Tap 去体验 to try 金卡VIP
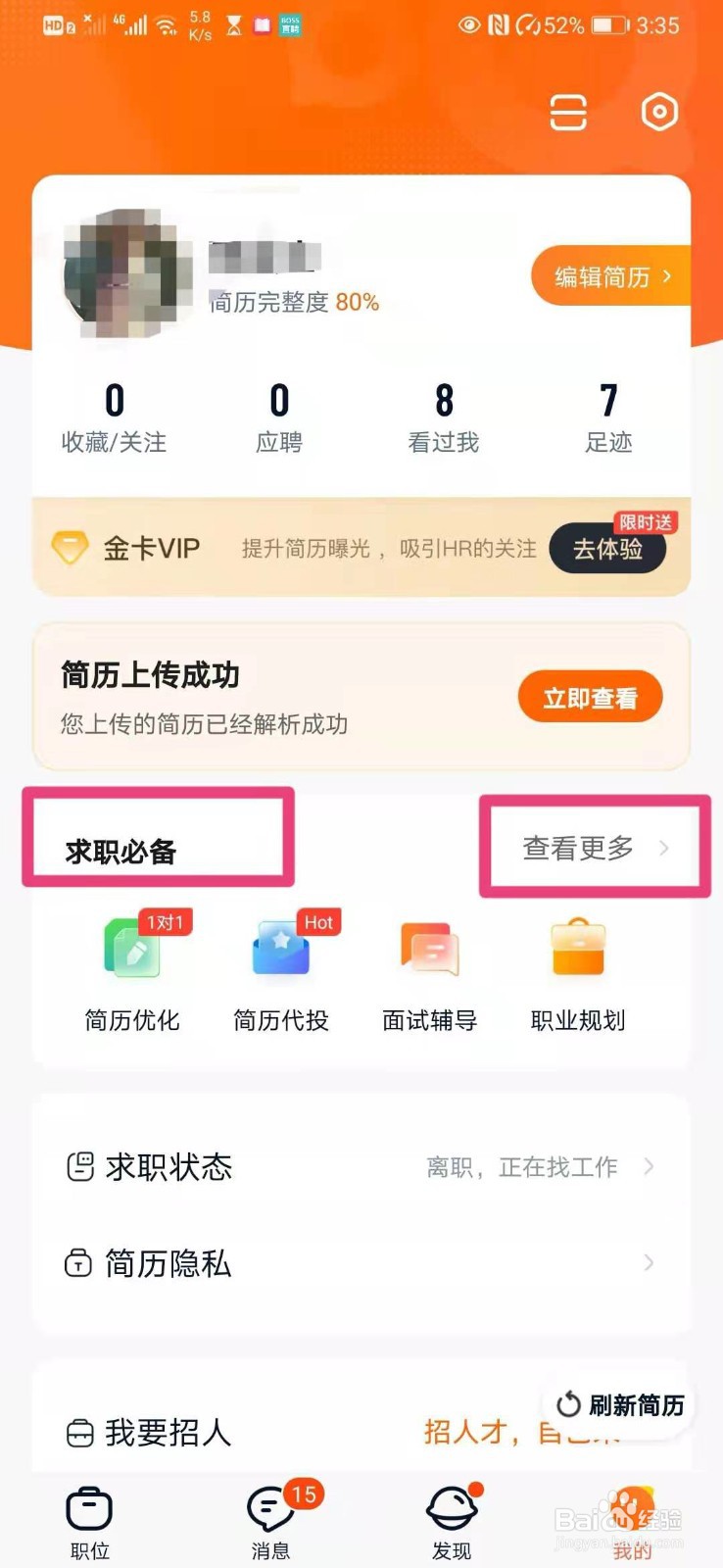 point(607,550)
